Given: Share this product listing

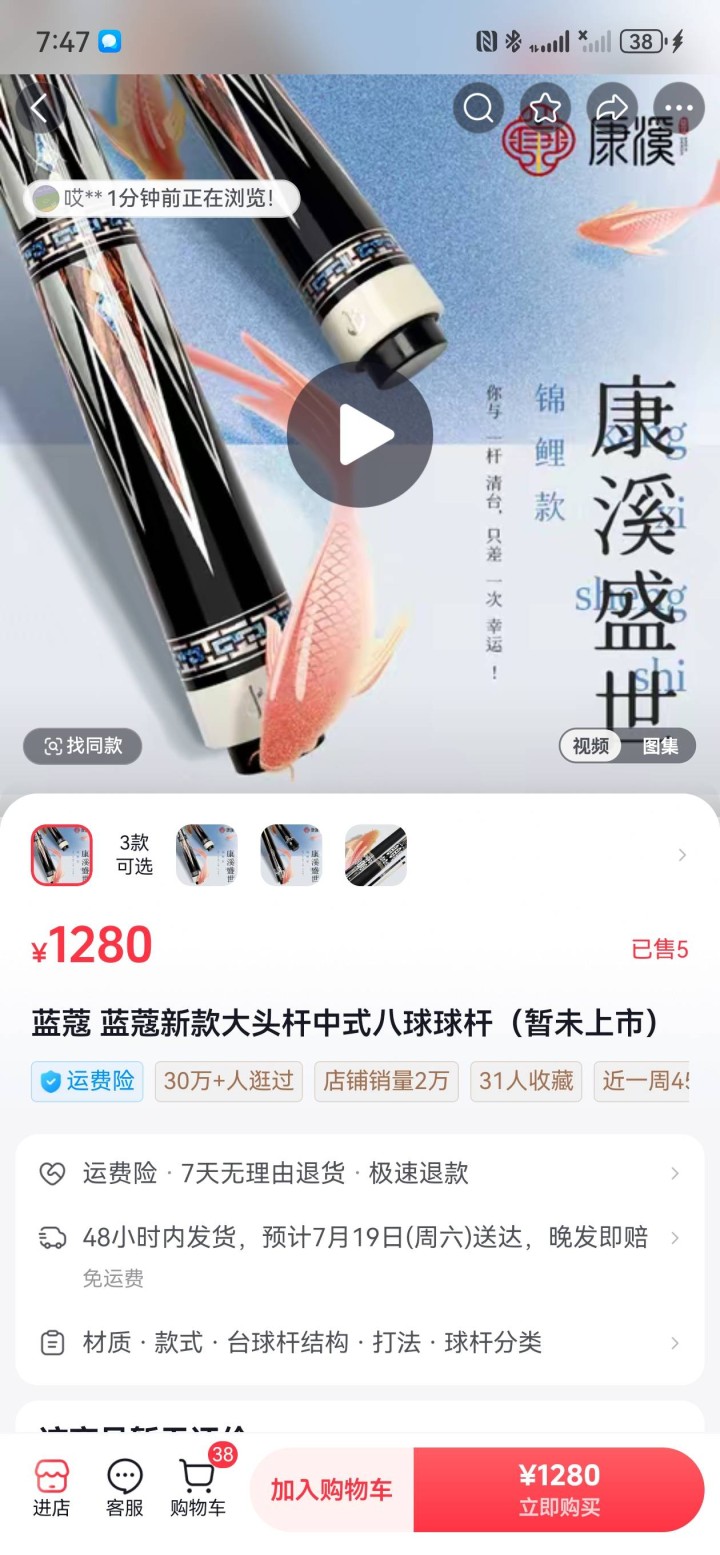Looking at the screenshot, I should point(612,108).
